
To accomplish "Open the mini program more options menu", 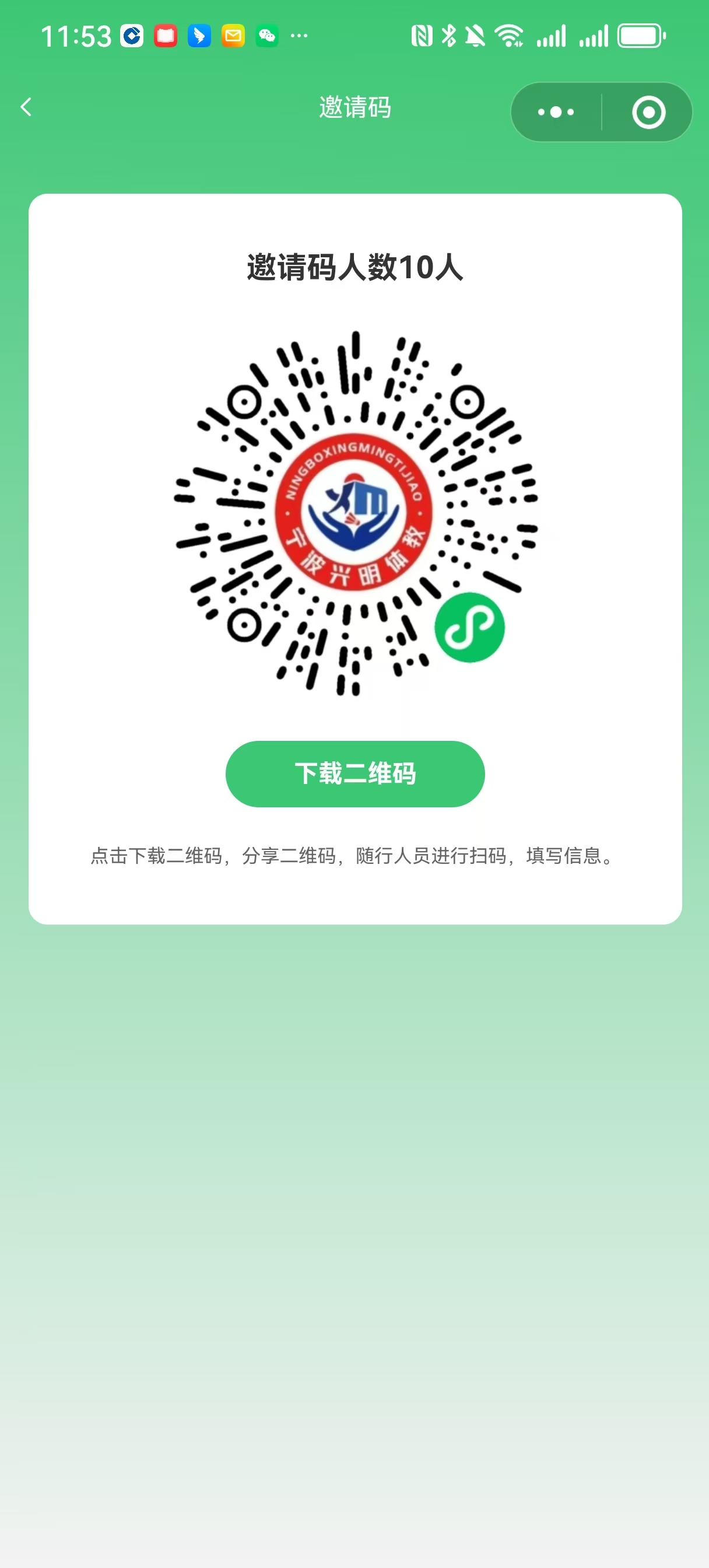I will coord(556,112).
